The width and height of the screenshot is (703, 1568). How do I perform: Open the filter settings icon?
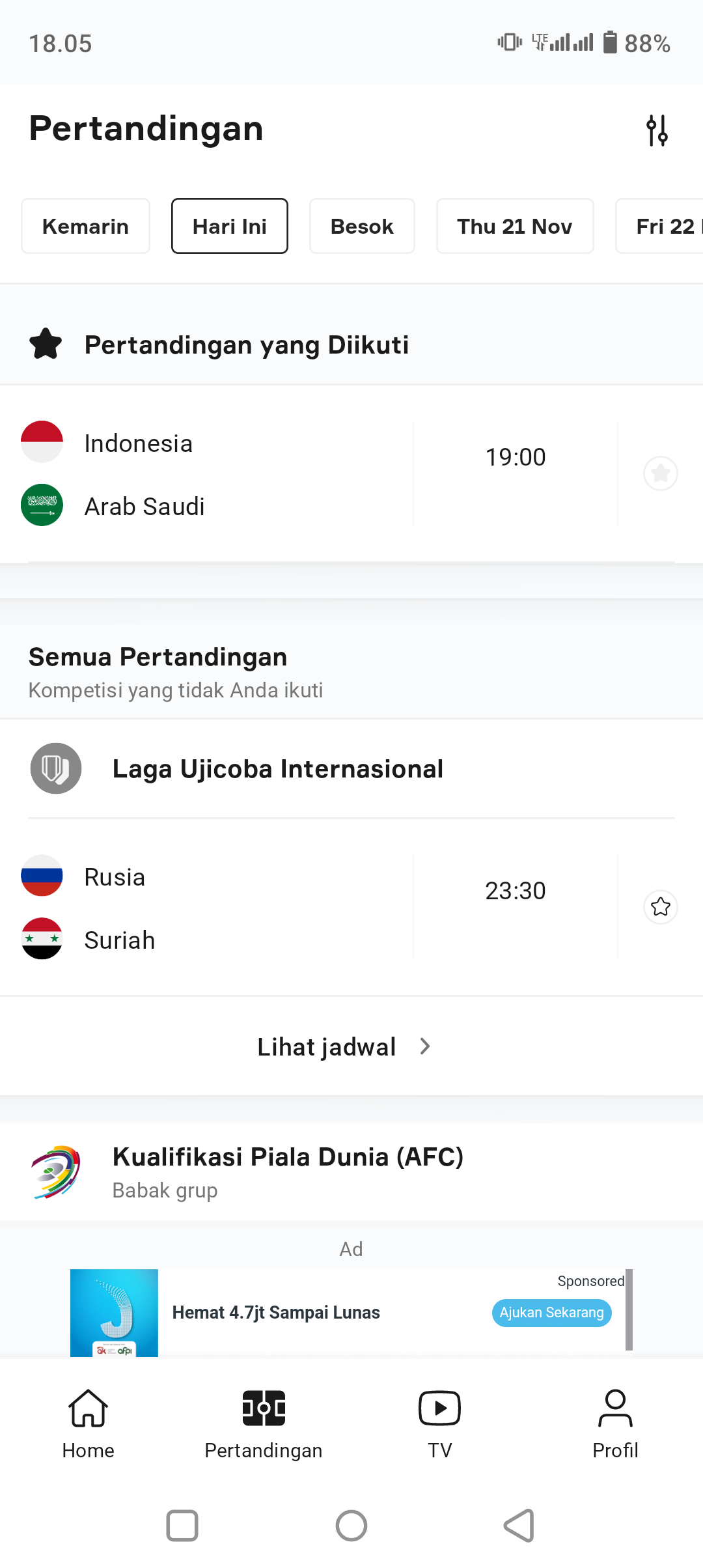pyautogui.click(x=657, y=130)
